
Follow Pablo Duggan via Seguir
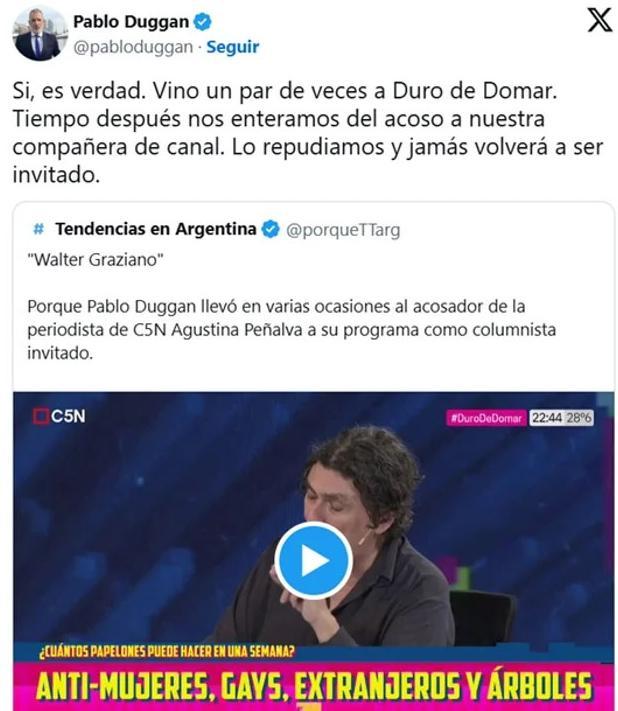tap(232, 47)
